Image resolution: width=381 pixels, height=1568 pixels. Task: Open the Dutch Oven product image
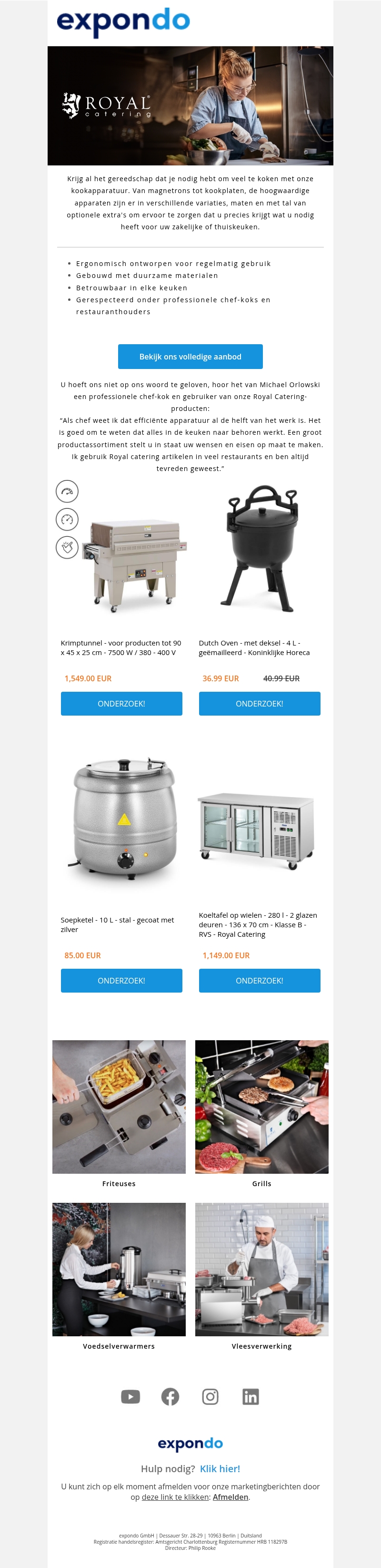coord(260,548)
